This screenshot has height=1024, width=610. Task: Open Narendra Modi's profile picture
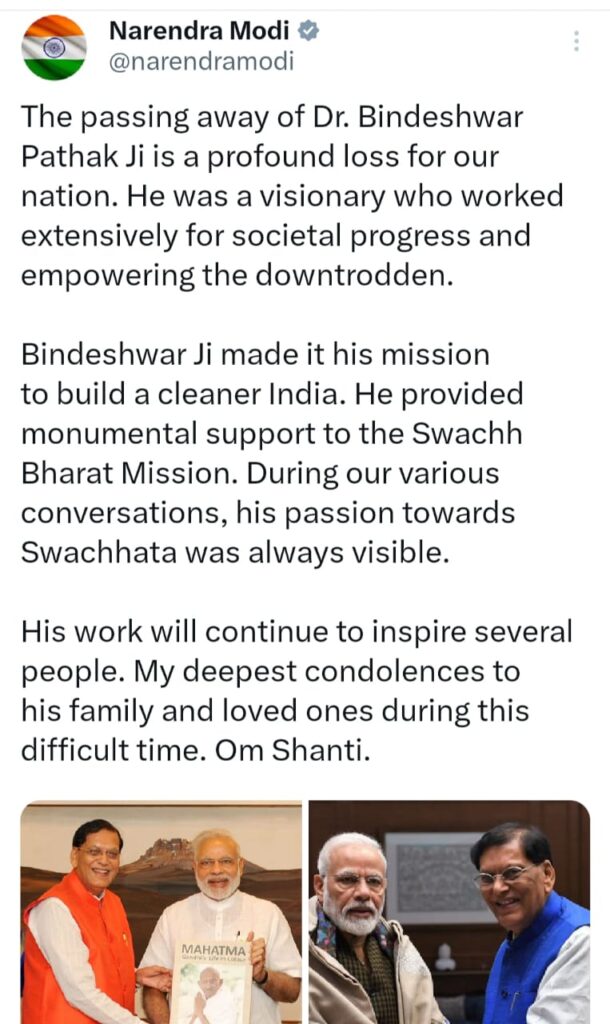pyautogui.click(x=54, y=47)
